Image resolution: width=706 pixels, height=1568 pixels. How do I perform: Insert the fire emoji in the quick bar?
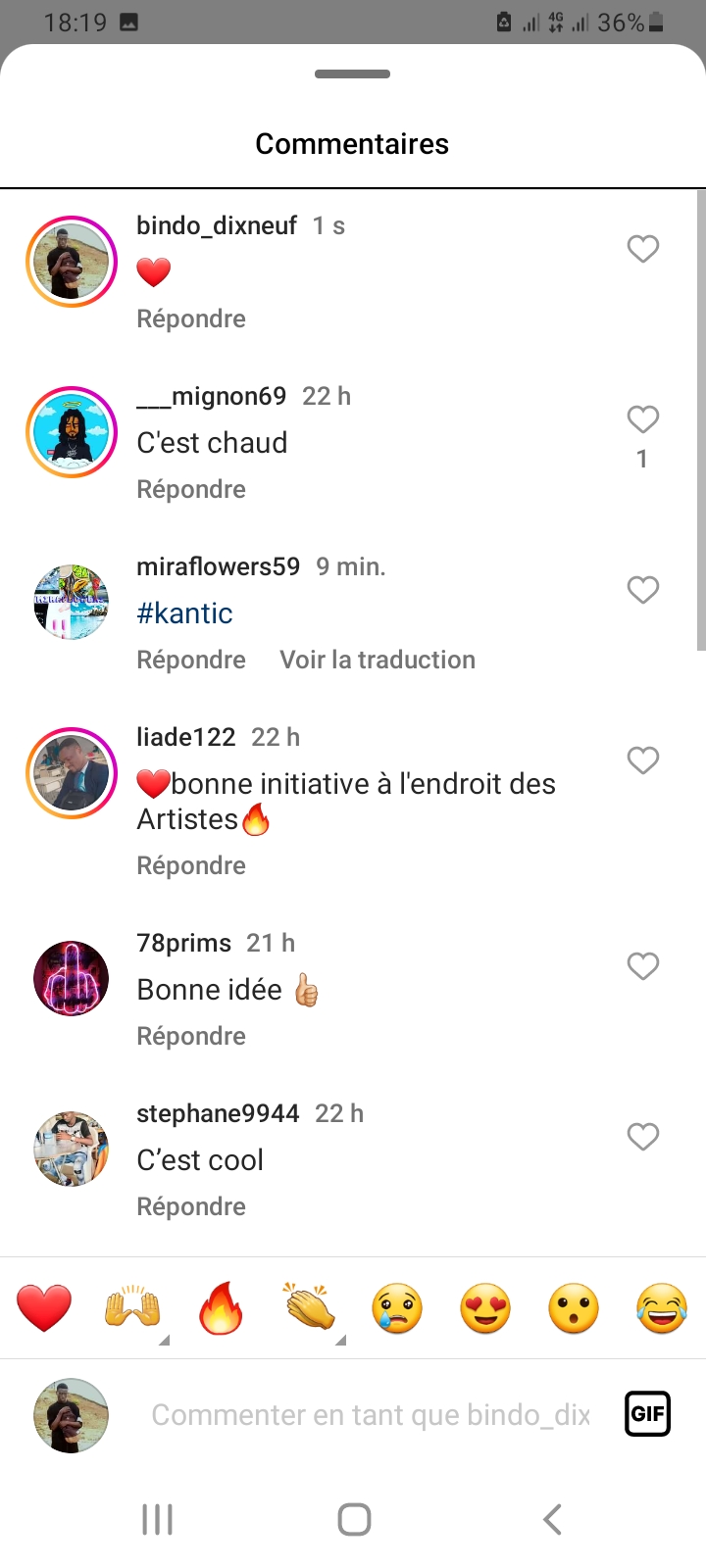[x=221, y=1308]
